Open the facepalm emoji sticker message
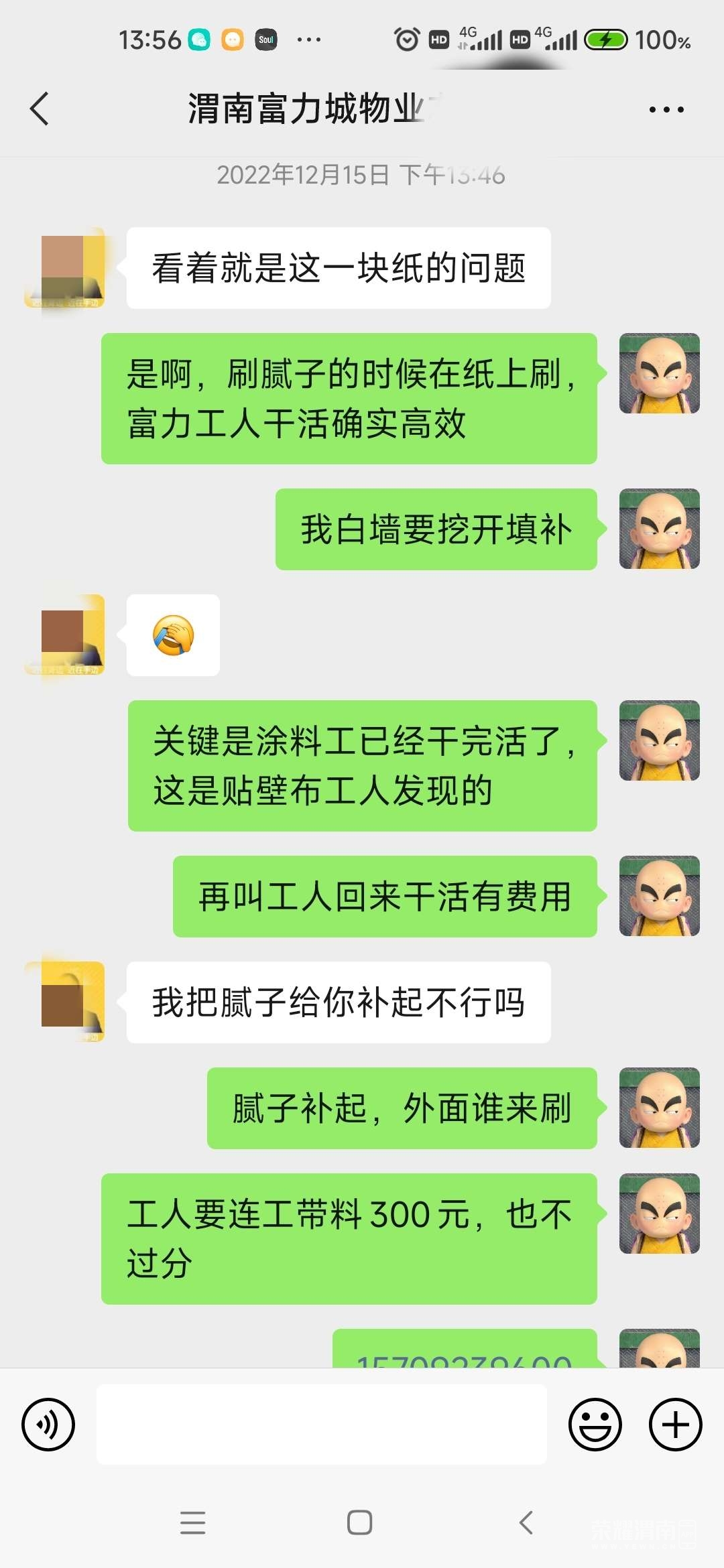This screenshot has width=724, height=1568. click(172, 635)
